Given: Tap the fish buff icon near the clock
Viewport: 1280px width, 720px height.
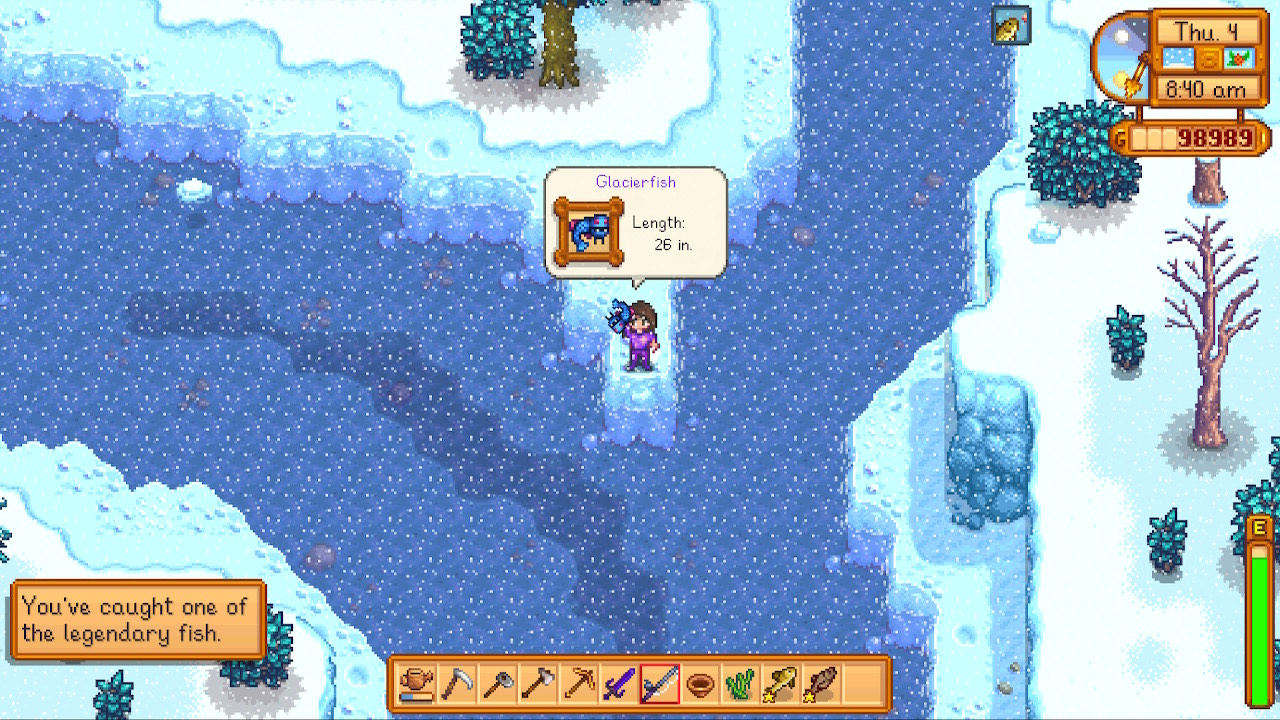Looking at the screenshot, I should coord(1011,26).
